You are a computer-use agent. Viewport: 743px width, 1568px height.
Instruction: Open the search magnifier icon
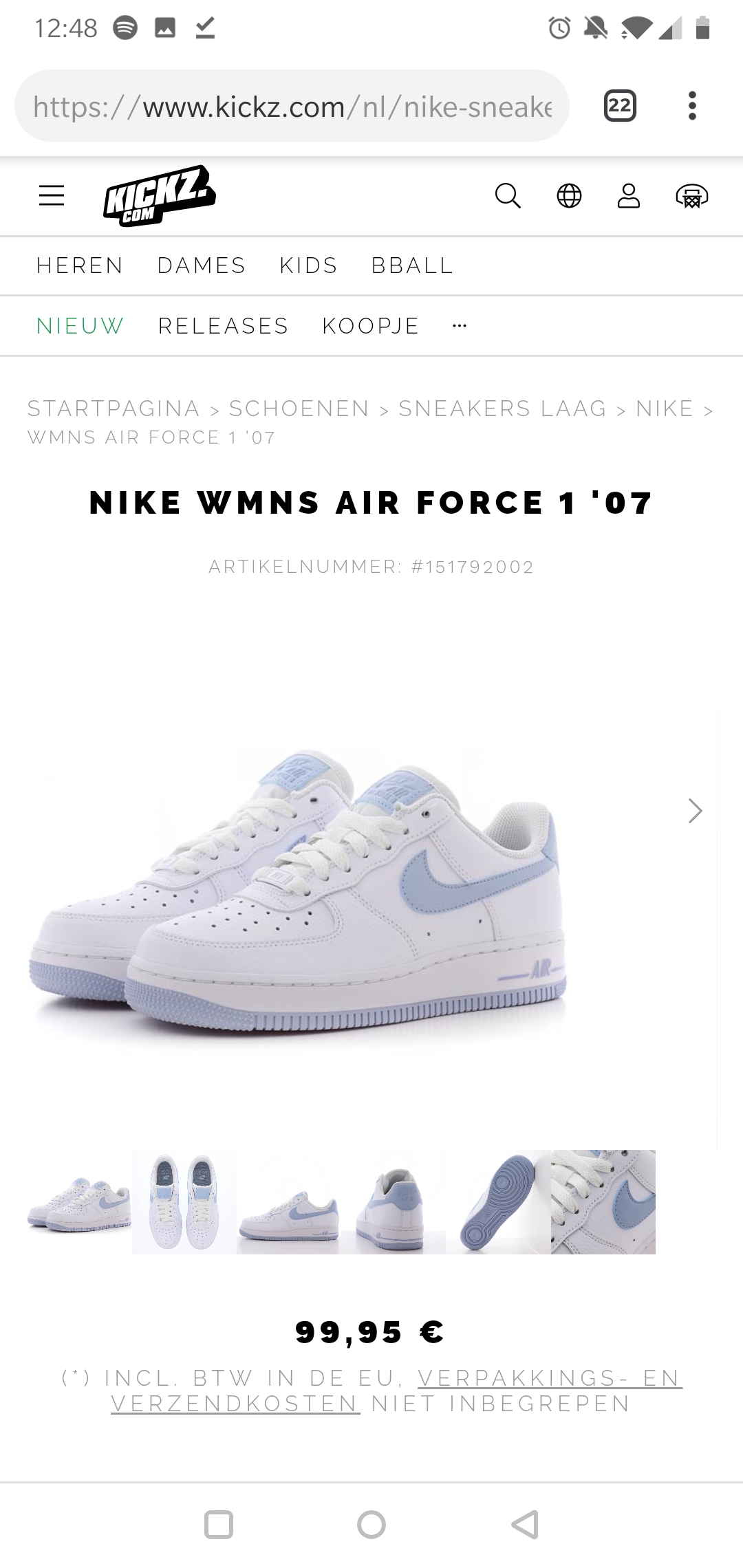pos(508,196)
